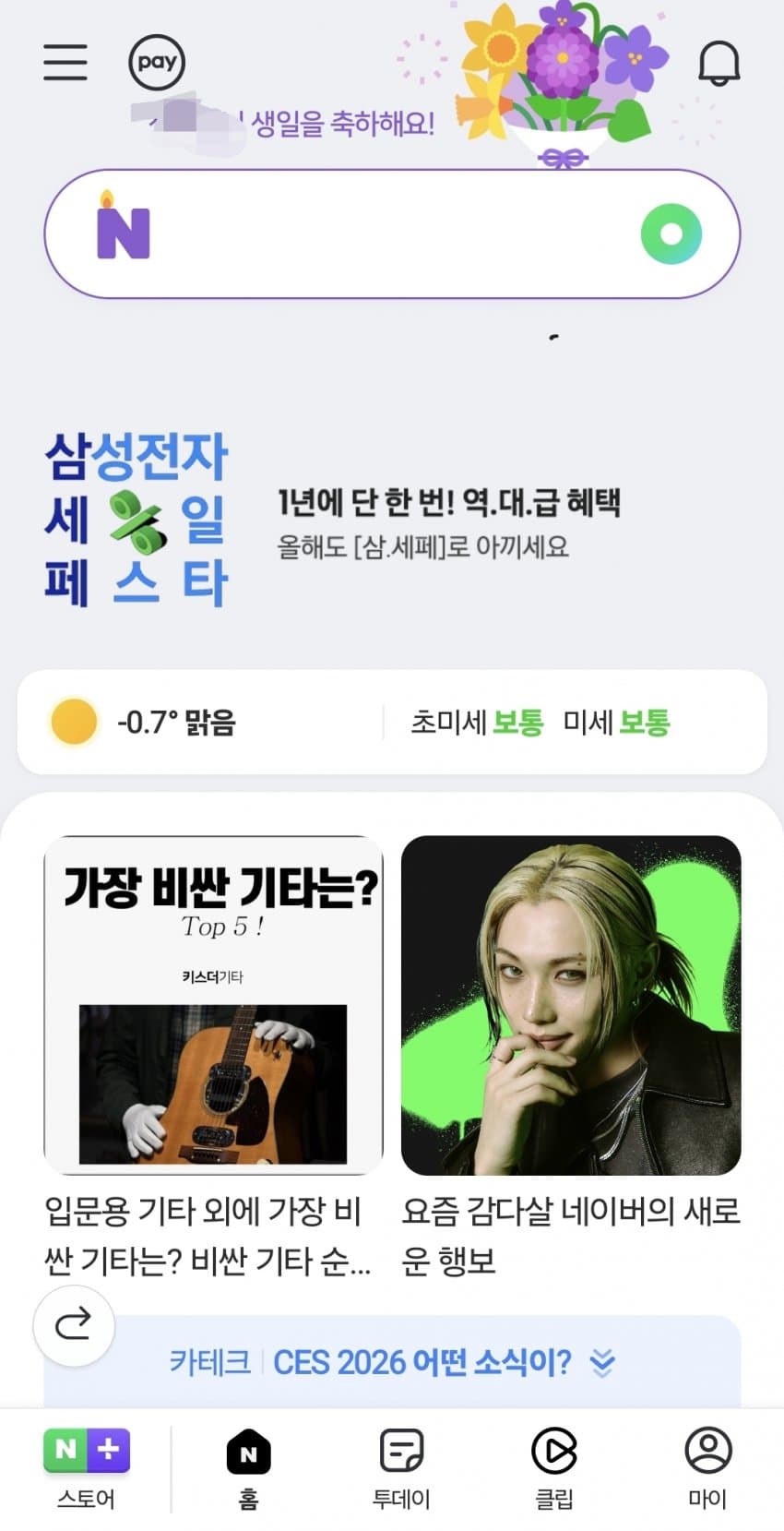The width and height of the screenshot is (784, 1531).
Task: Expand 카테크 CES 2026 어떤 소식이
Action: coord(392,1362)
